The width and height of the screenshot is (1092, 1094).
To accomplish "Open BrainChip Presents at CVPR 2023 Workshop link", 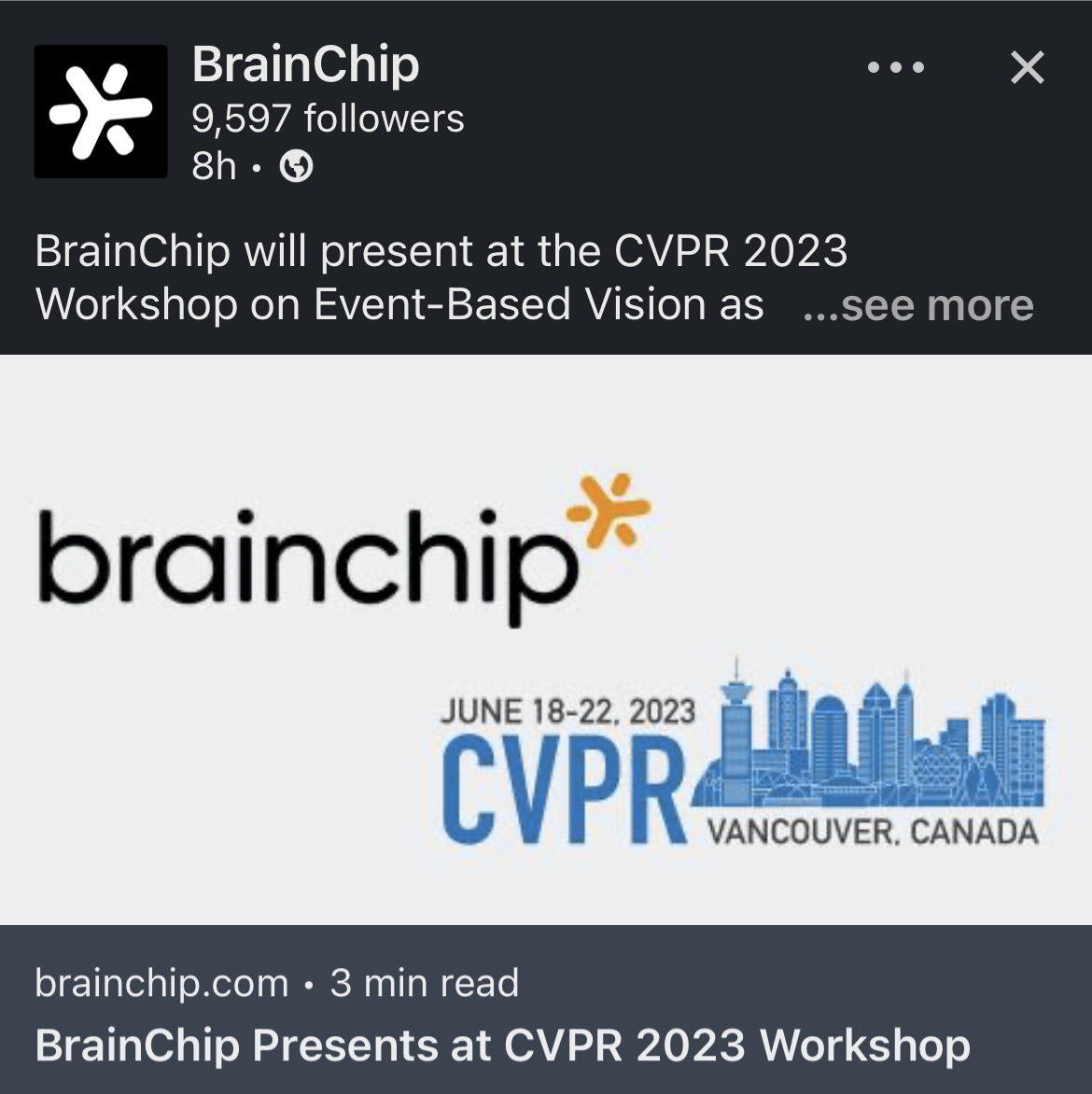I will click(502, 1045).
